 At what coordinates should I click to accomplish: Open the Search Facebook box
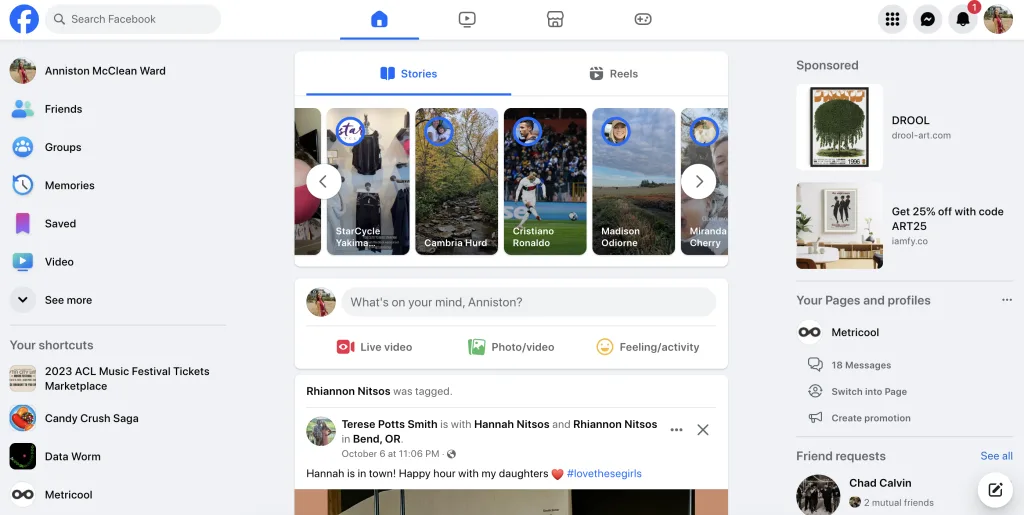pos(133,19)
